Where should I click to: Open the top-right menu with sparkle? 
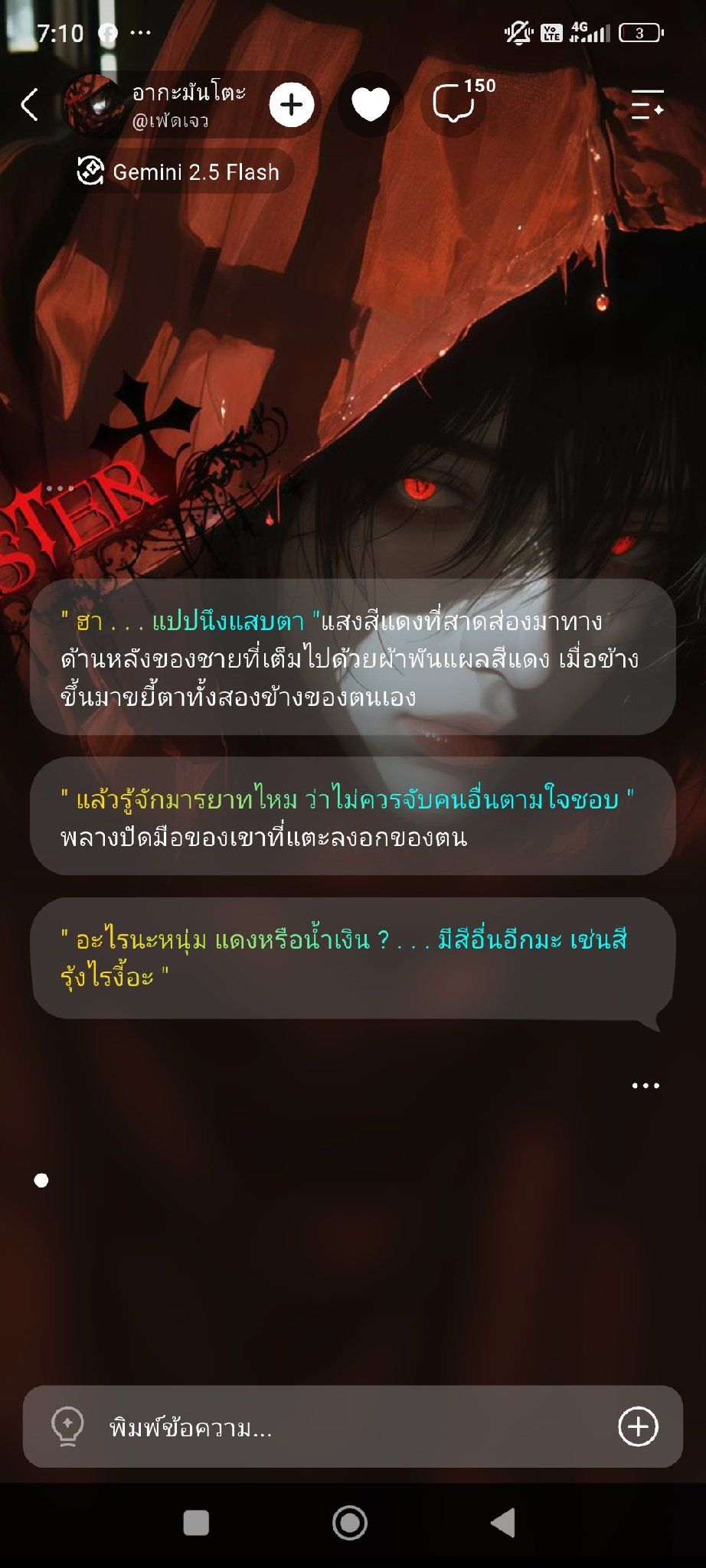tap(647, 105)
